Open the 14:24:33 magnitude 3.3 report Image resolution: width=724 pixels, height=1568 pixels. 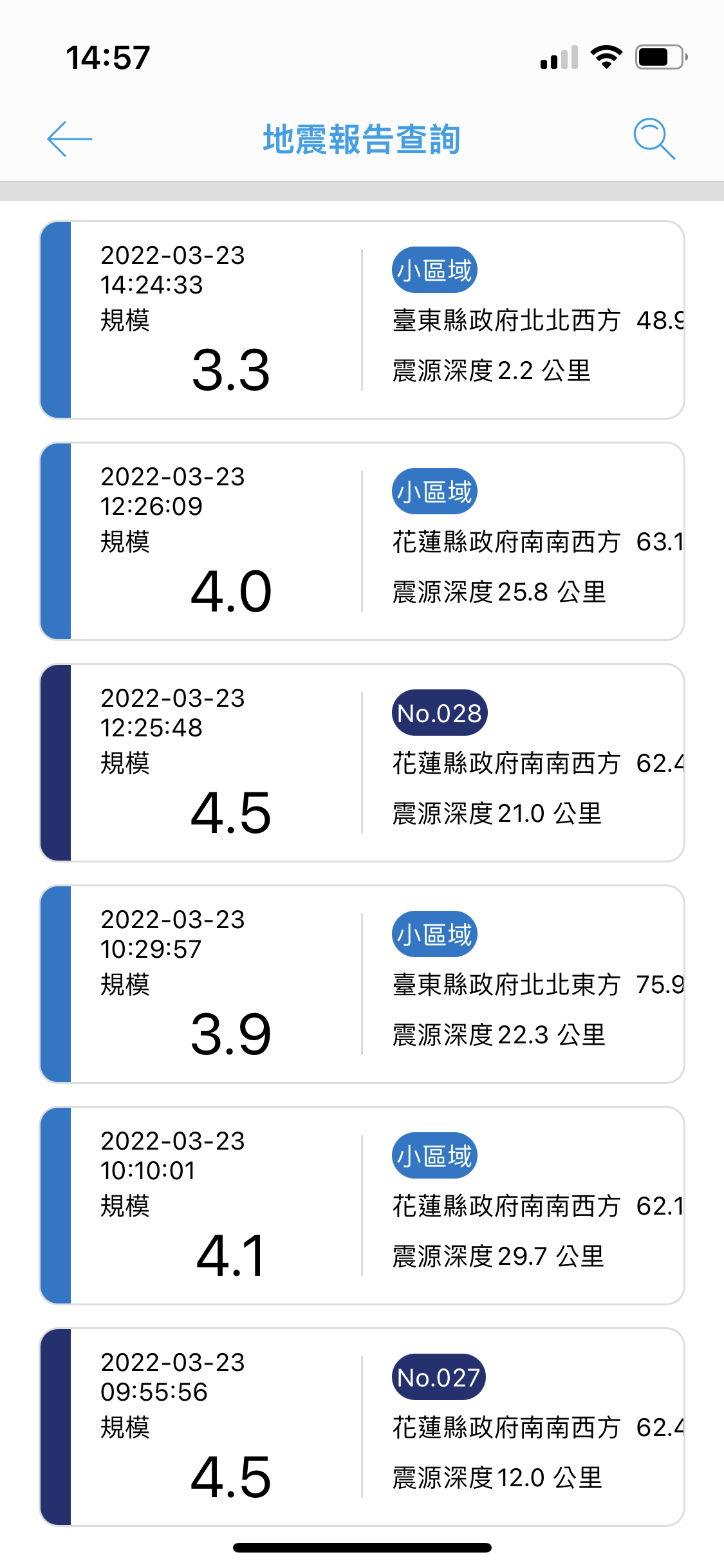(x=362, y=320)
